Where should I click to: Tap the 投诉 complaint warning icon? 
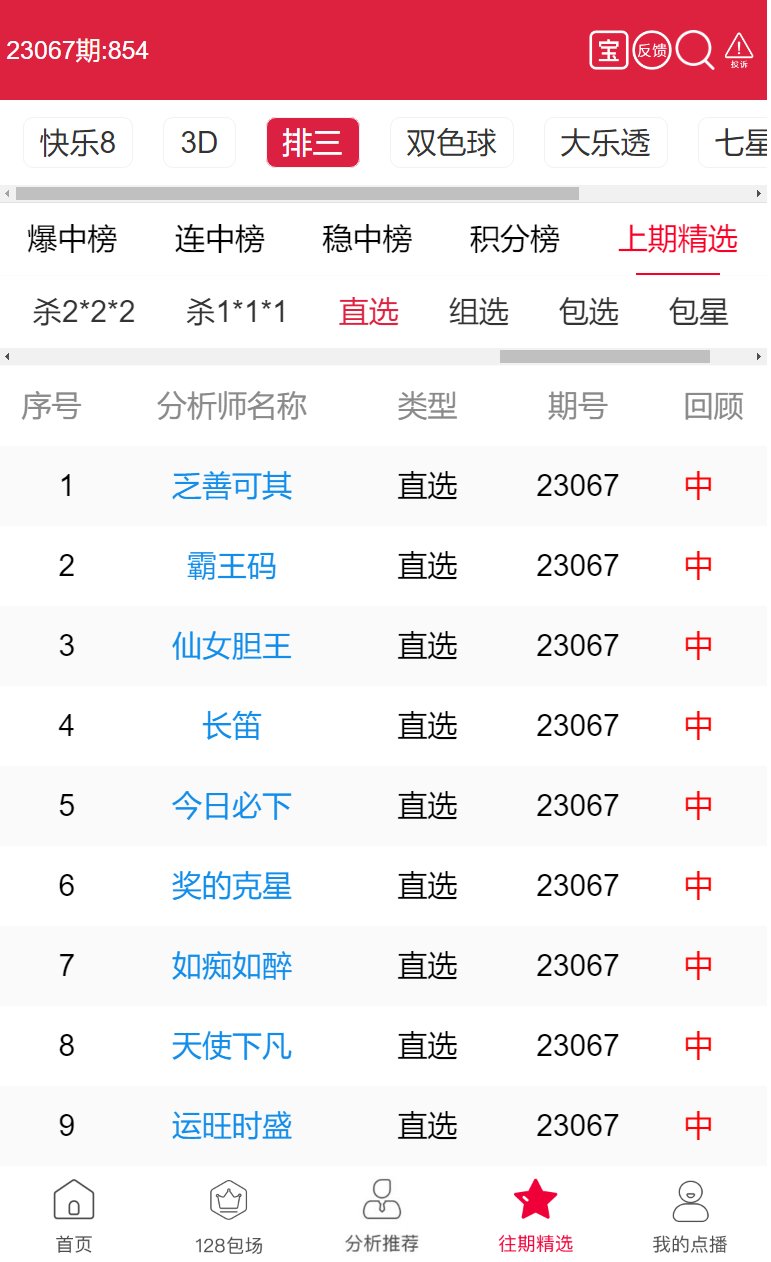click(738, 50)
